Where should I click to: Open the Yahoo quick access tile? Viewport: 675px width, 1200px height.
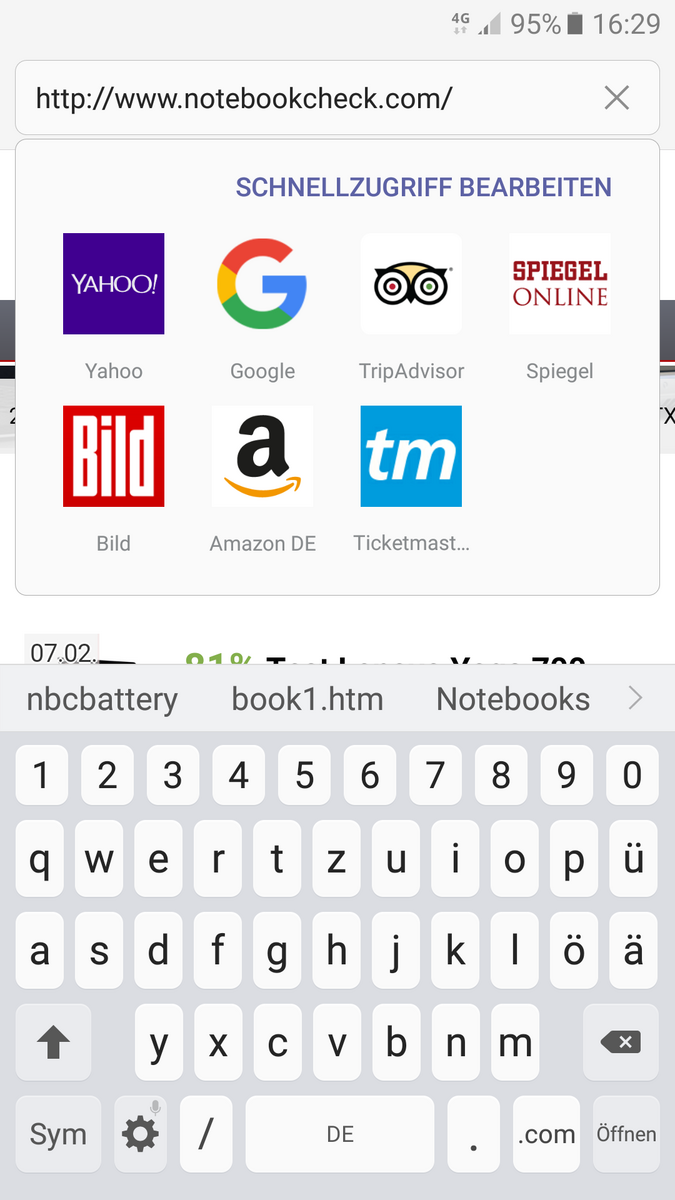point(113,284)
